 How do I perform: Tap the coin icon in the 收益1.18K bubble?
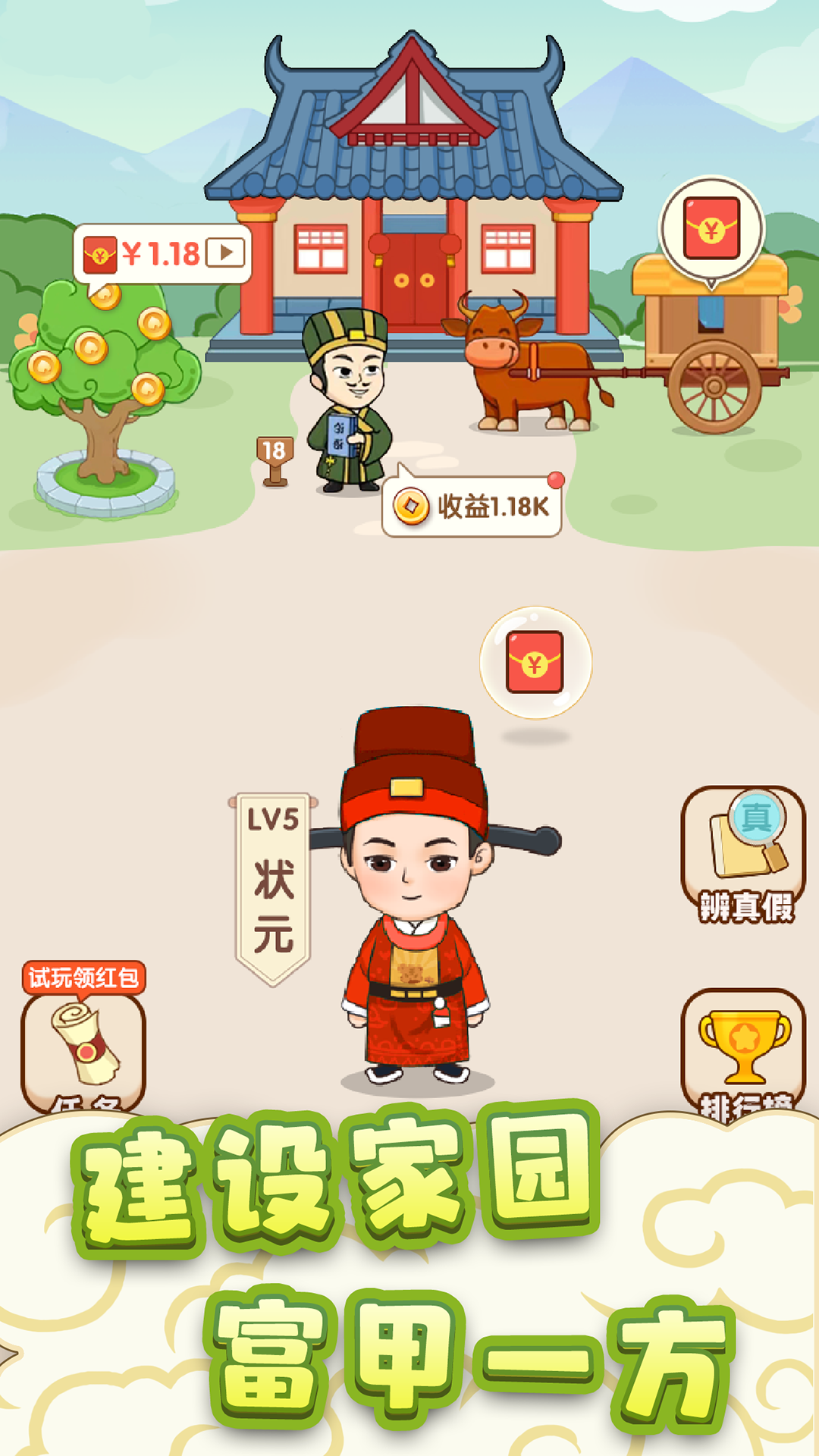point(413,507)
